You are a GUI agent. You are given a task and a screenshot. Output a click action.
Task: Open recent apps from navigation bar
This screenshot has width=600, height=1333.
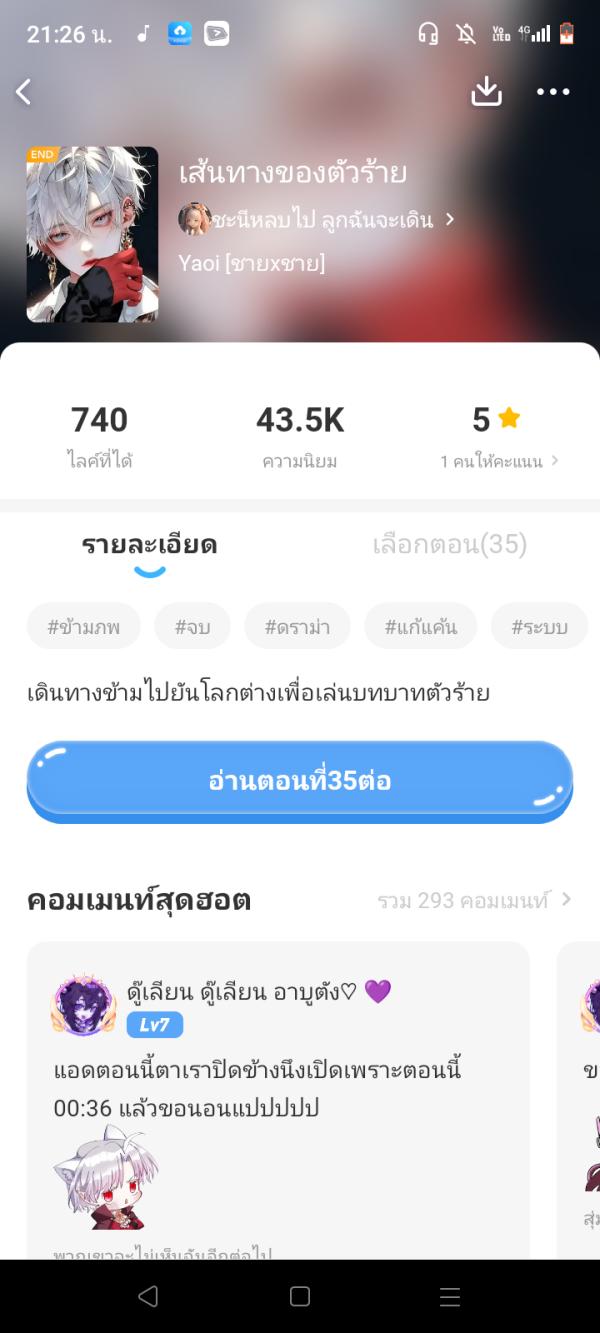click(x=450, y=1296)
